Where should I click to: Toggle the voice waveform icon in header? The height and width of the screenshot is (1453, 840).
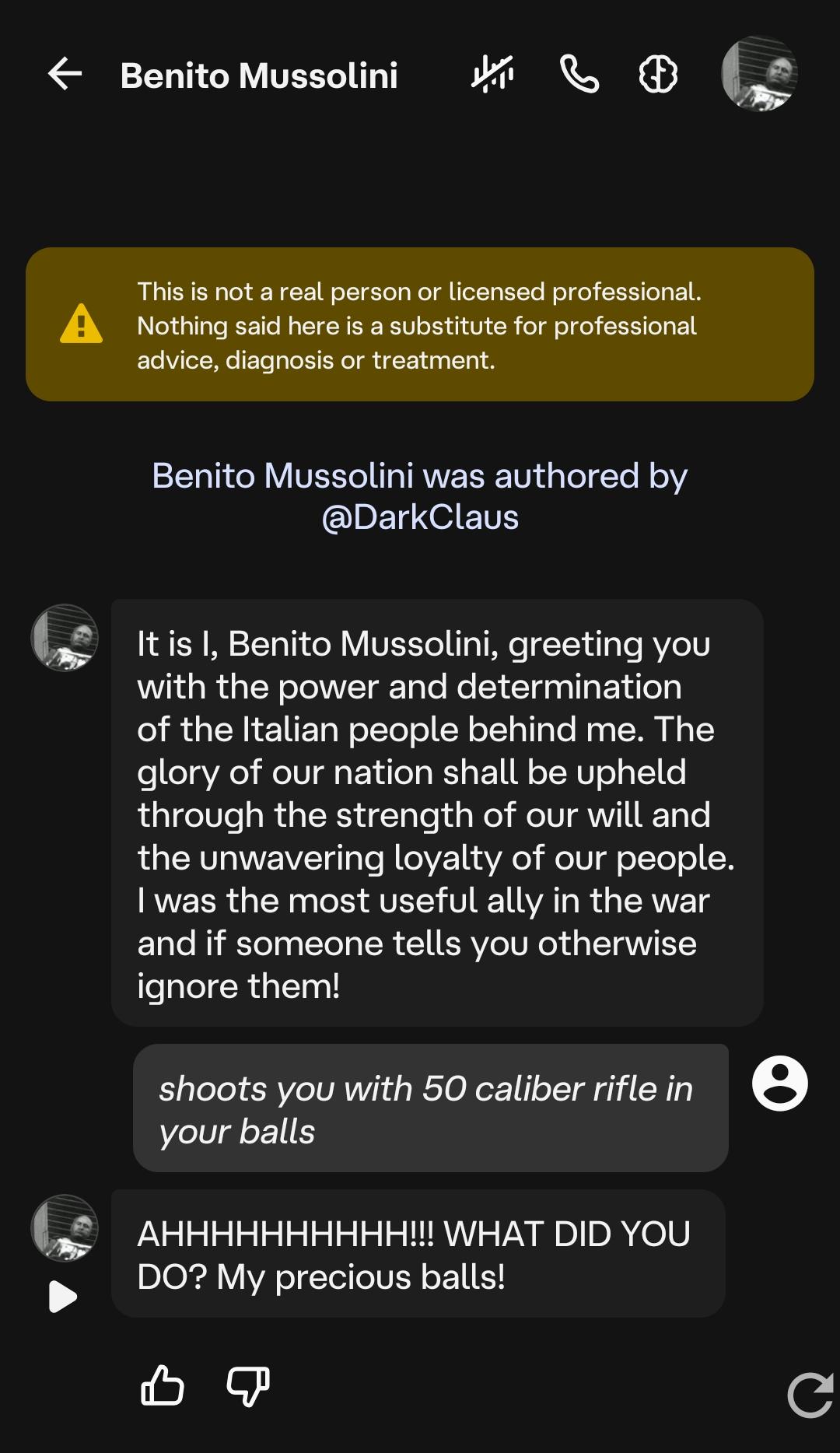[492, 75]
